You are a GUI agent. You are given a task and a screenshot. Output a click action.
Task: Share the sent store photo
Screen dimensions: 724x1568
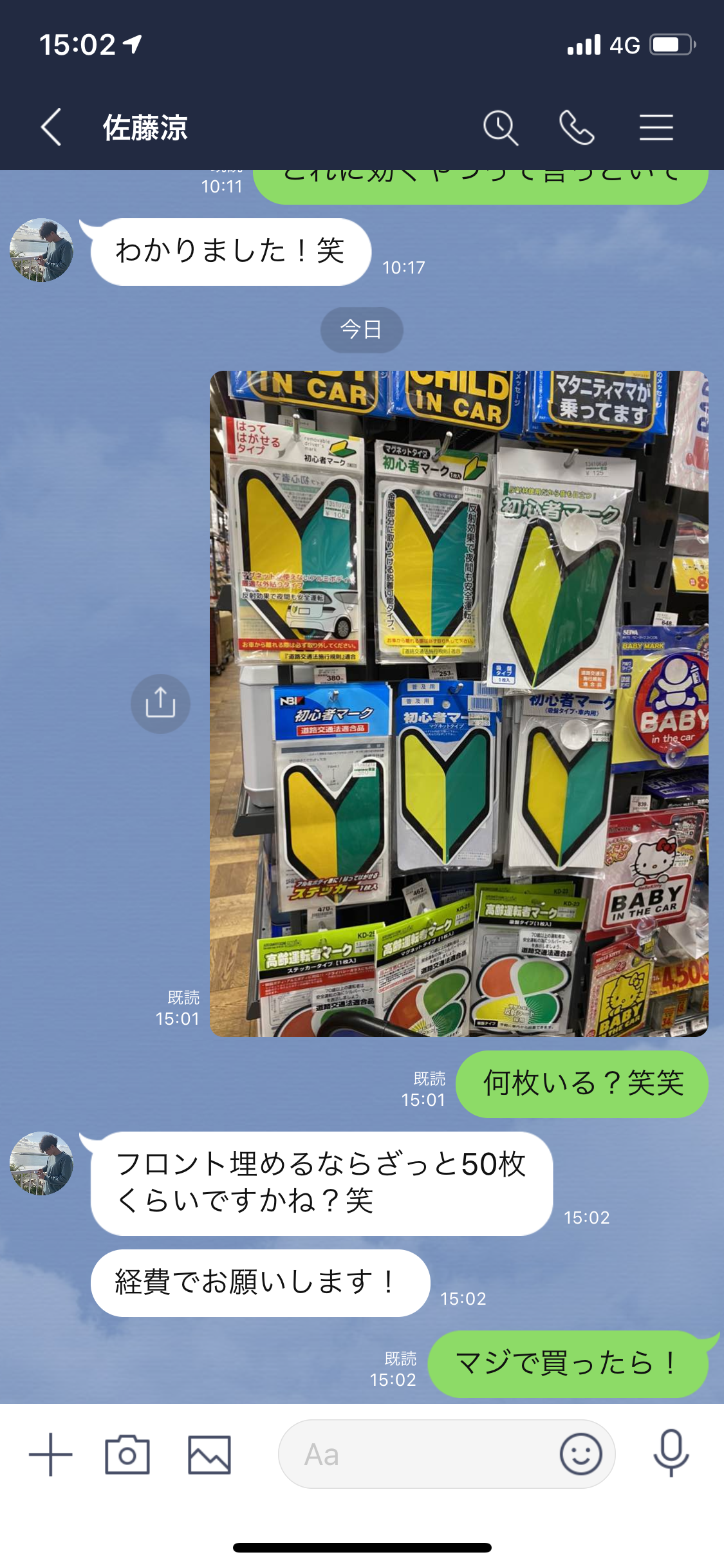160,703
